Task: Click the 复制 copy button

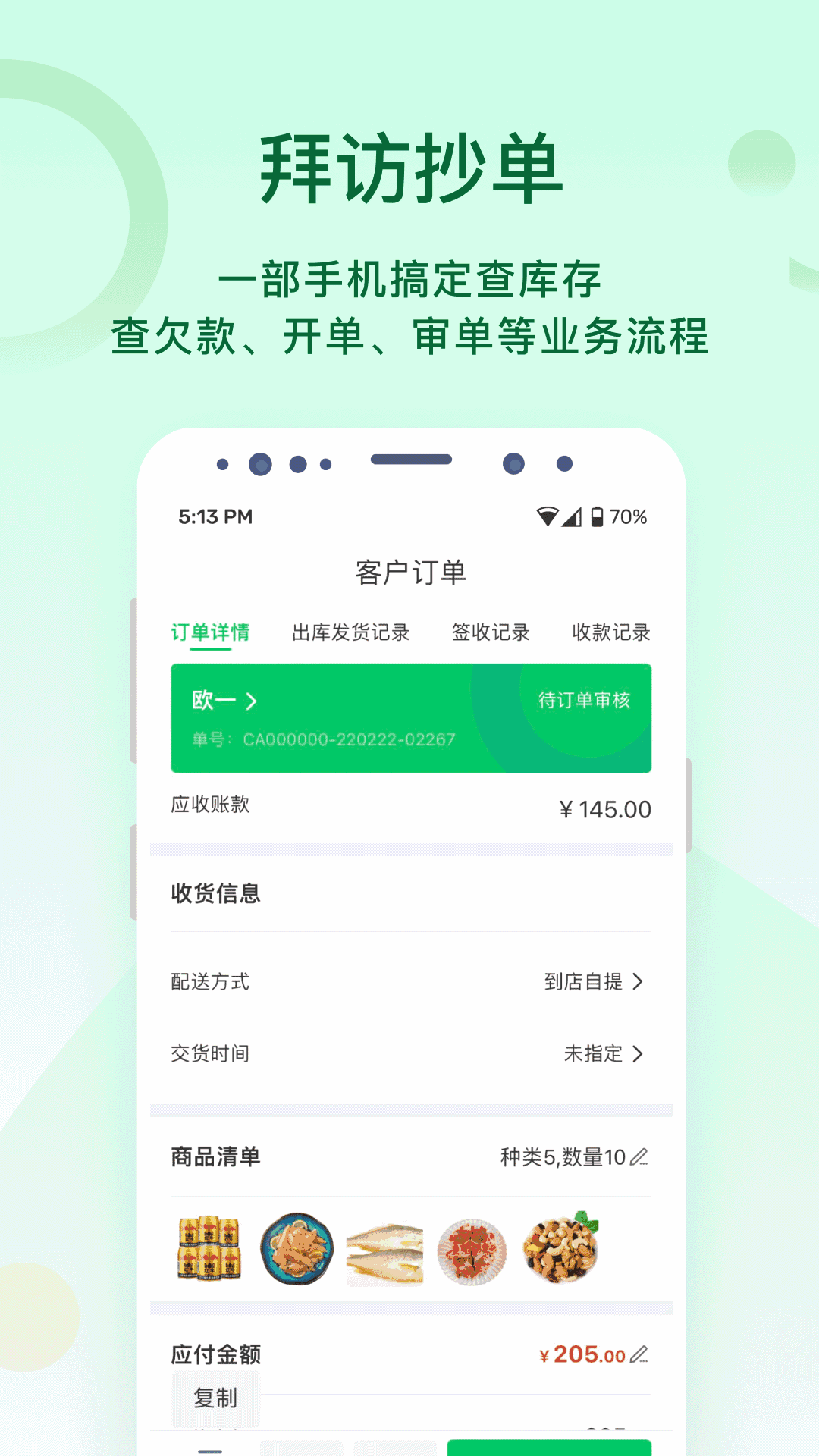Action: (x=218, y=1398)
